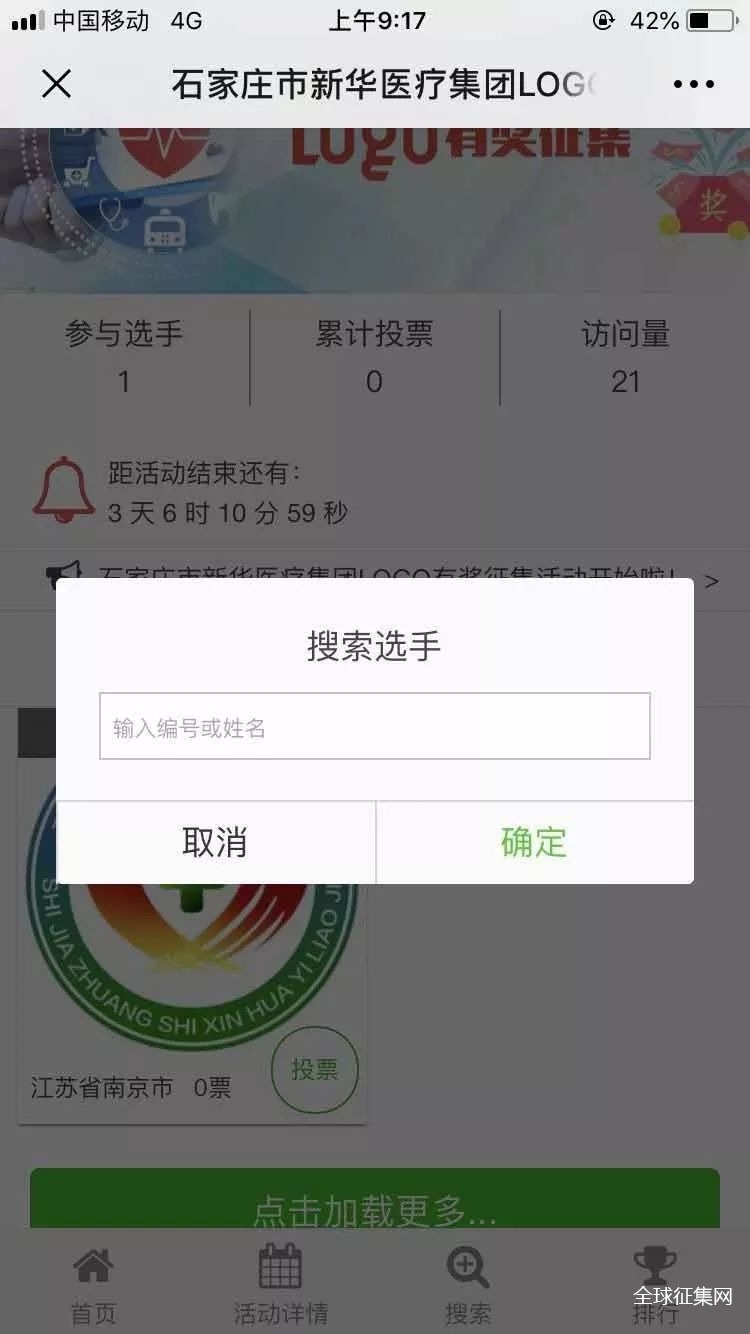
Task: Confirm the search with 确定
Action: [534, 842]
